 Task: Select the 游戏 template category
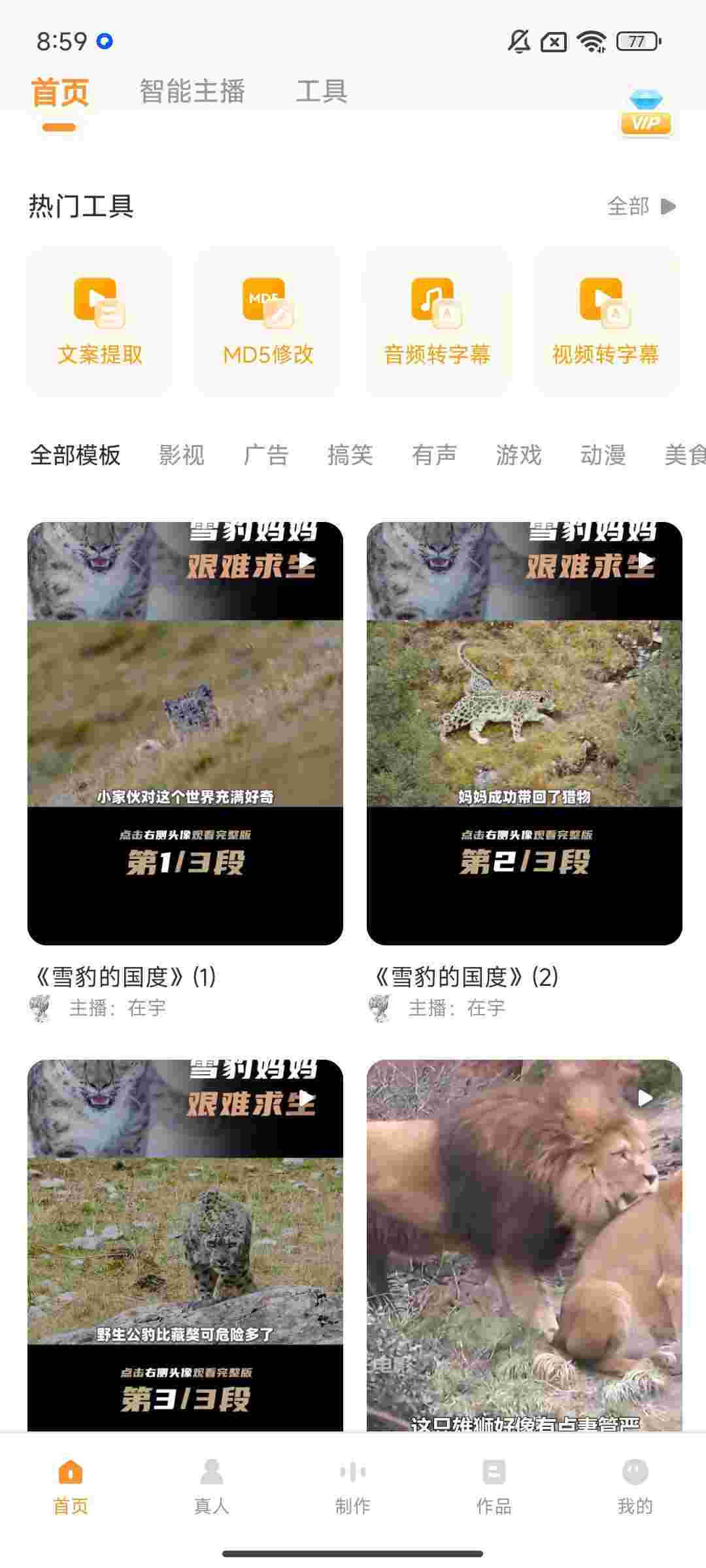(518, 455)
